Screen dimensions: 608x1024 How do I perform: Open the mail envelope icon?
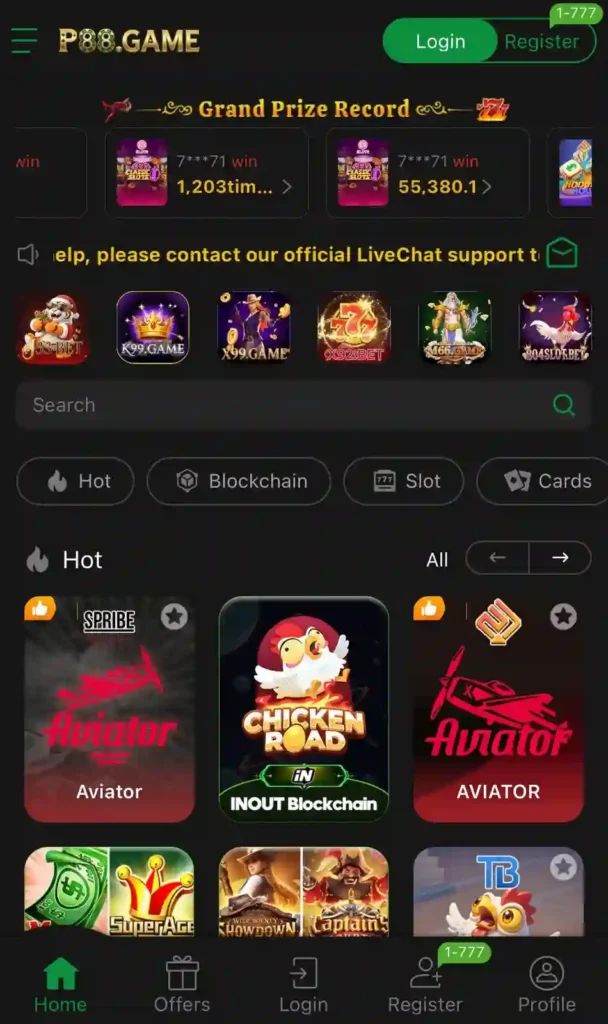click(x=562, y=254)
